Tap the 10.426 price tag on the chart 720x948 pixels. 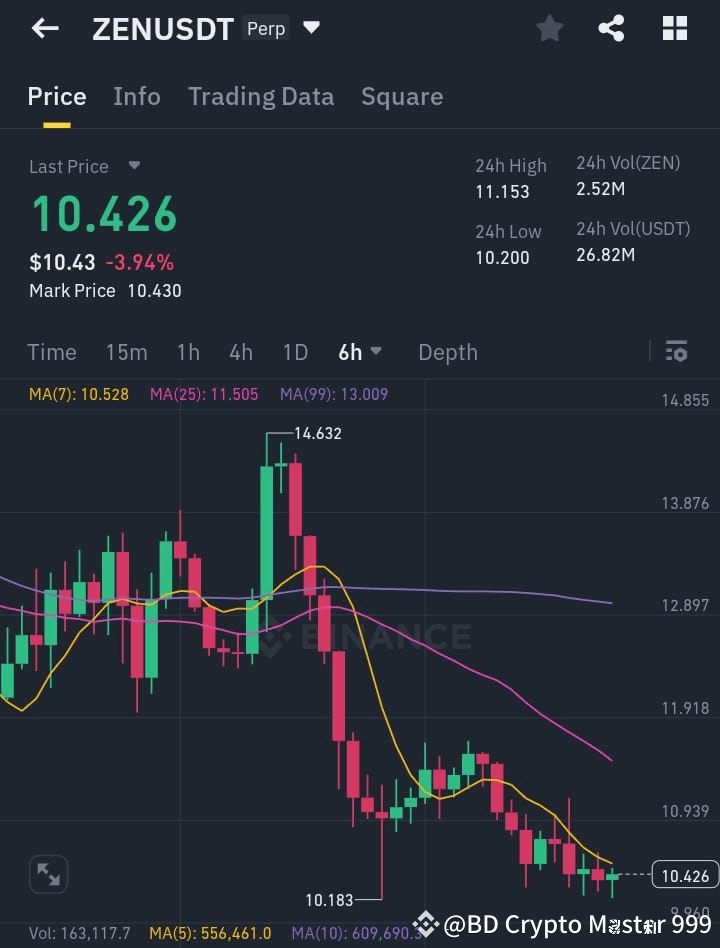point(685,875)
